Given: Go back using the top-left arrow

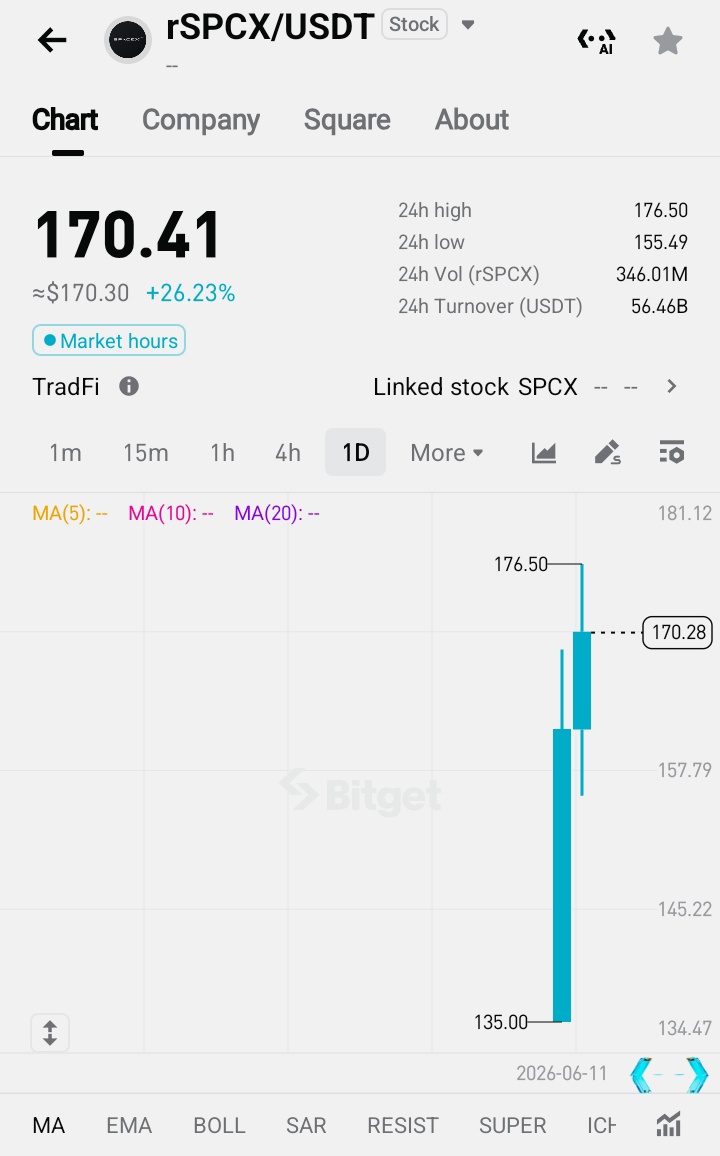Looking at the screenshot, I should point(52,40).
